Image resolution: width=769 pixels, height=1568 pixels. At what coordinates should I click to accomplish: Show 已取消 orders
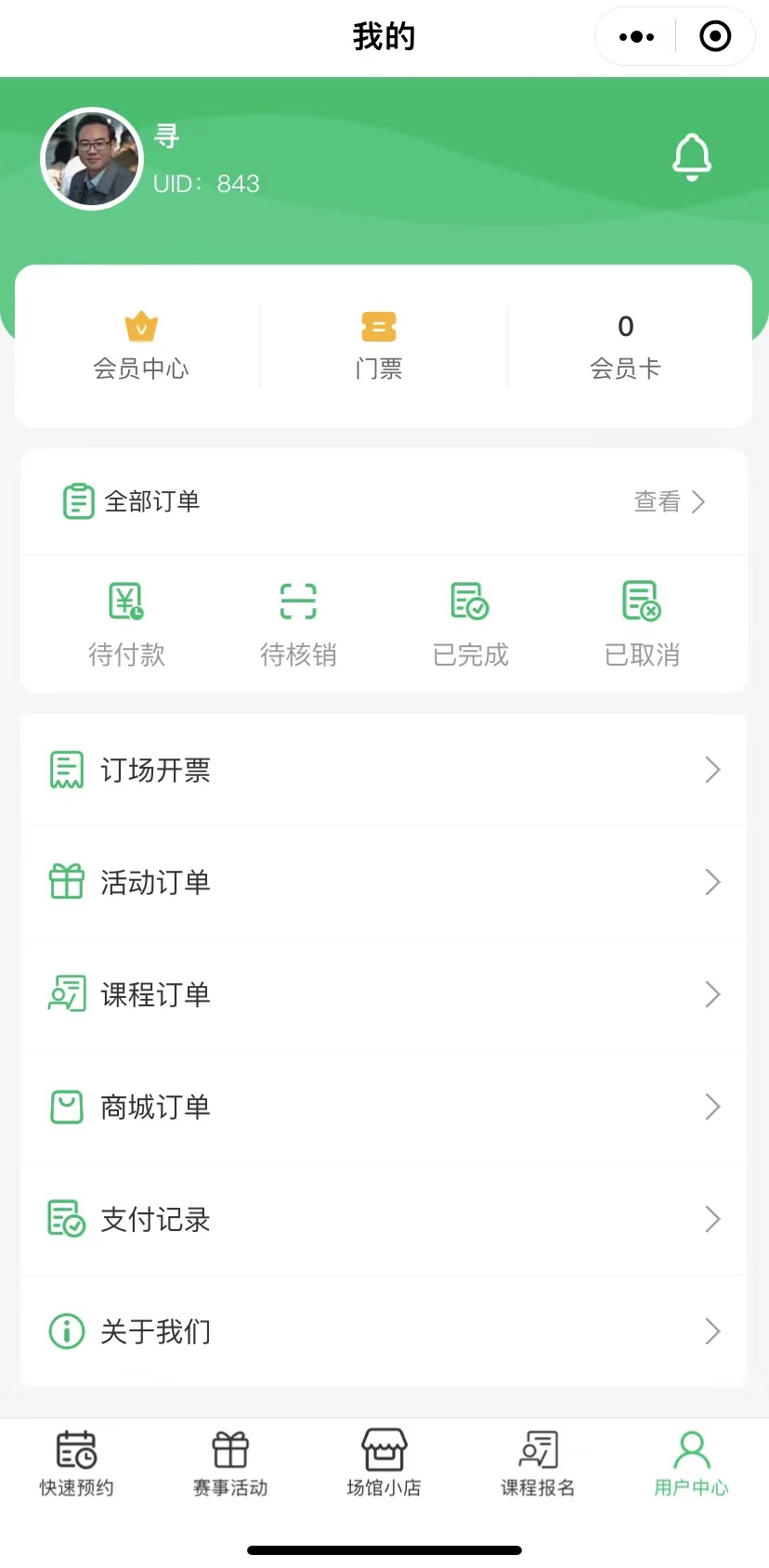(x=642, y=624)
